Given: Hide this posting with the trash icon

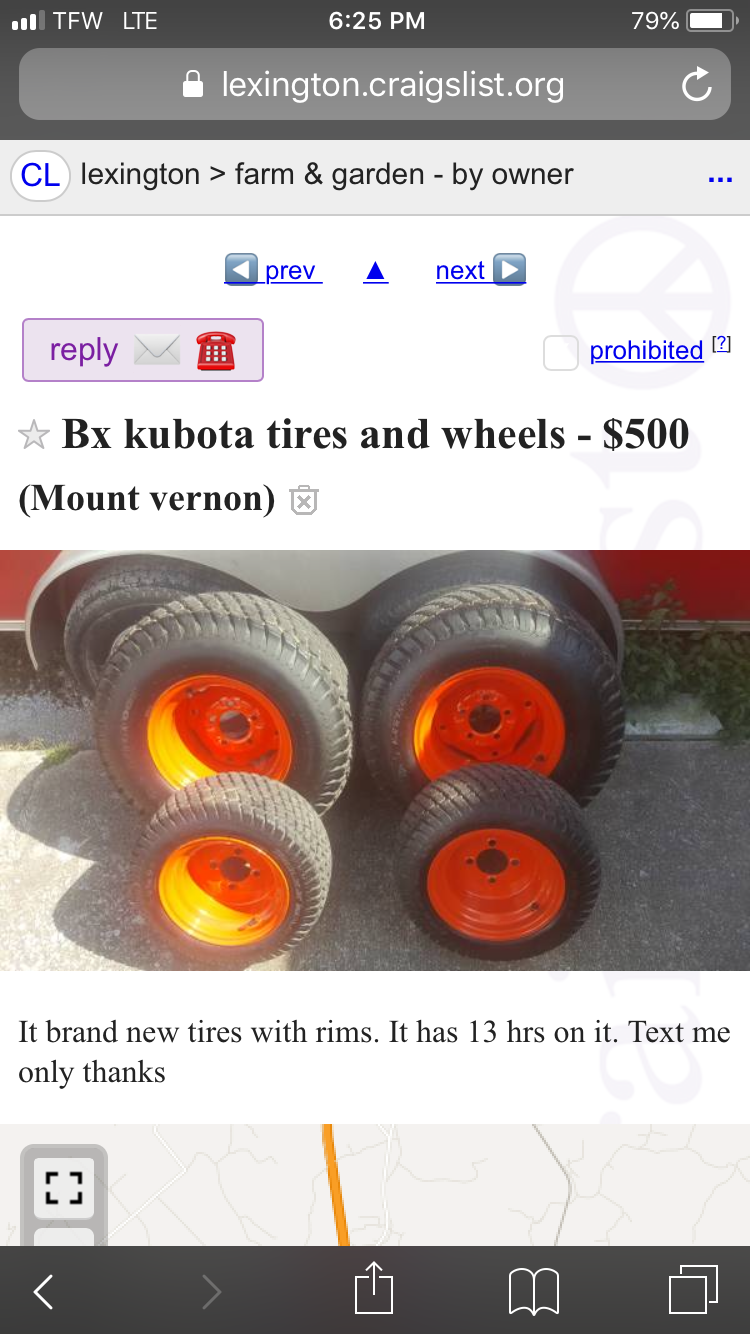Looking at the screenshot, I should (x=303, y=499).
